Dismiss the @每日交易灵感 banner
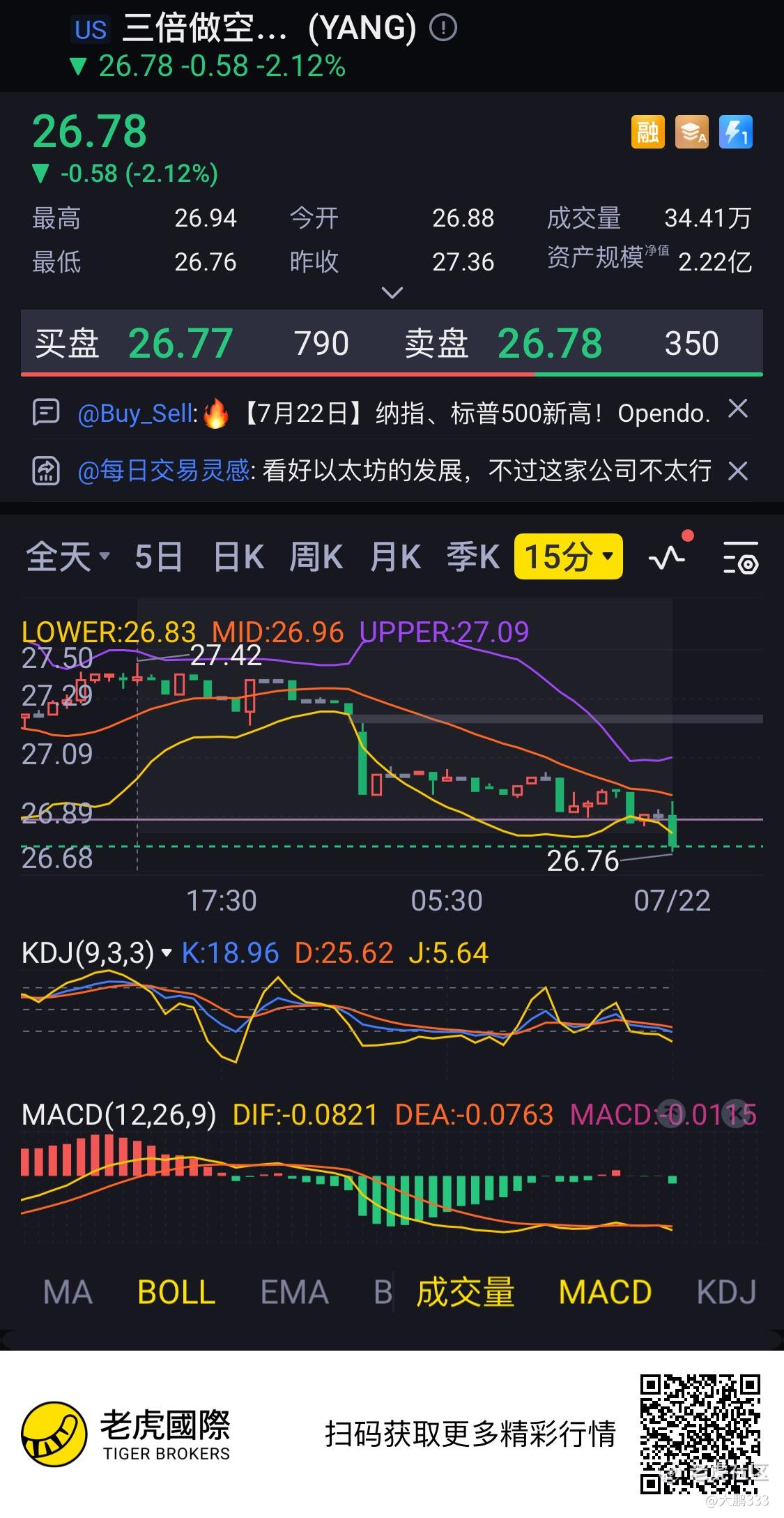Image resolution: width=784 pixels, height=1518 pixels. point(738,471)
